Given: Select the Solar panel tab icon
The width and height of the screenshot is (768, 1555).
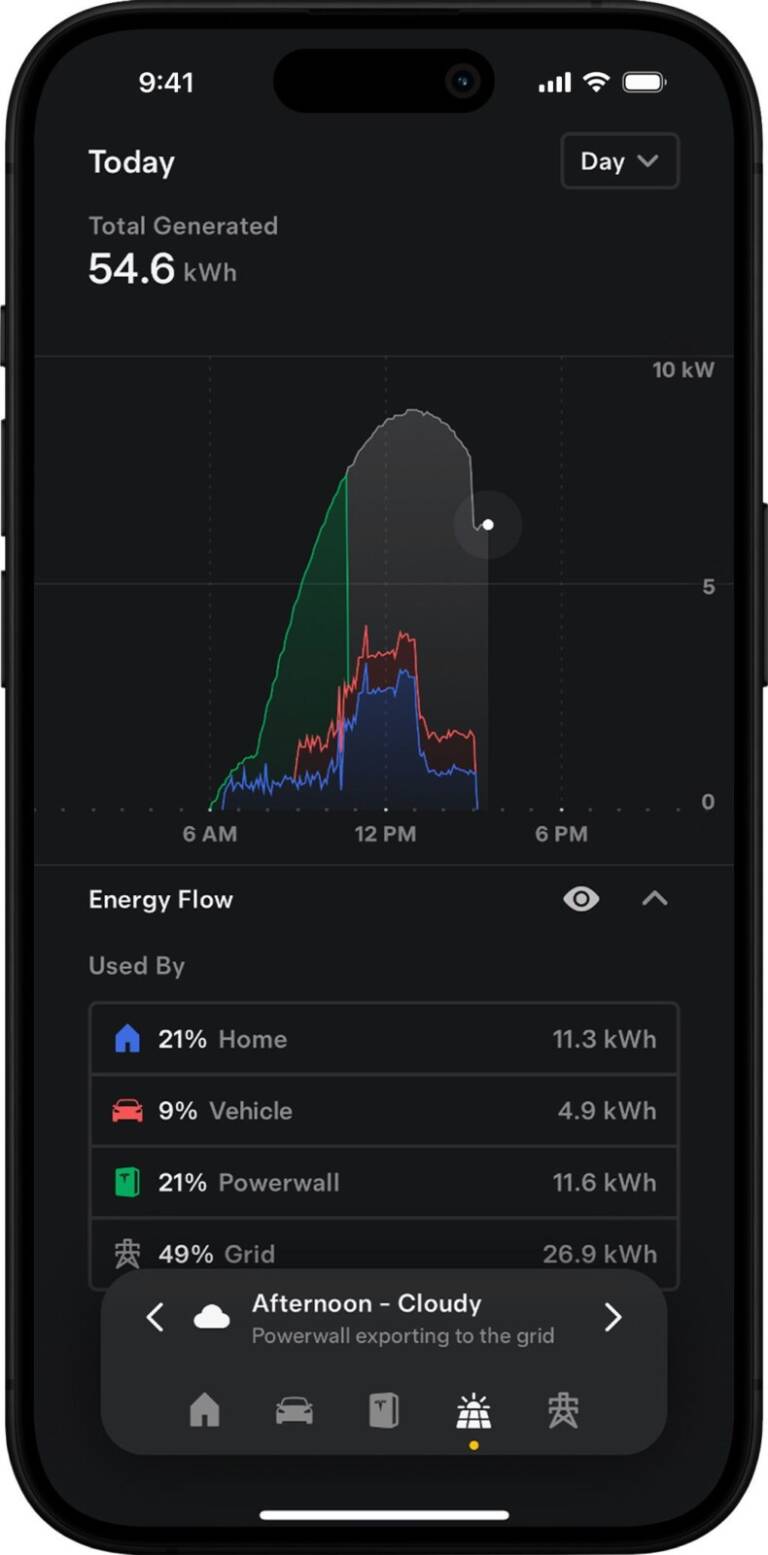Looking at the screenshot, I should (x=473, y=1411).
